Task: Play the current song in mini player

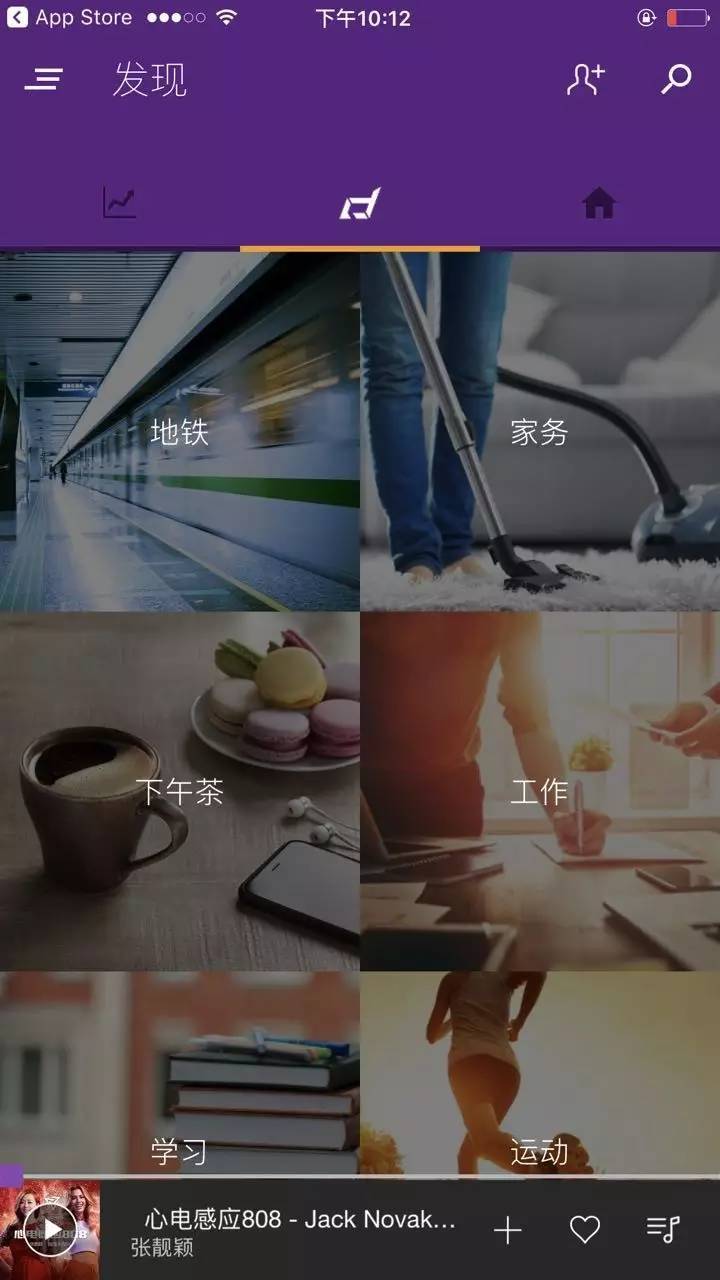Action: point(50,1230)
